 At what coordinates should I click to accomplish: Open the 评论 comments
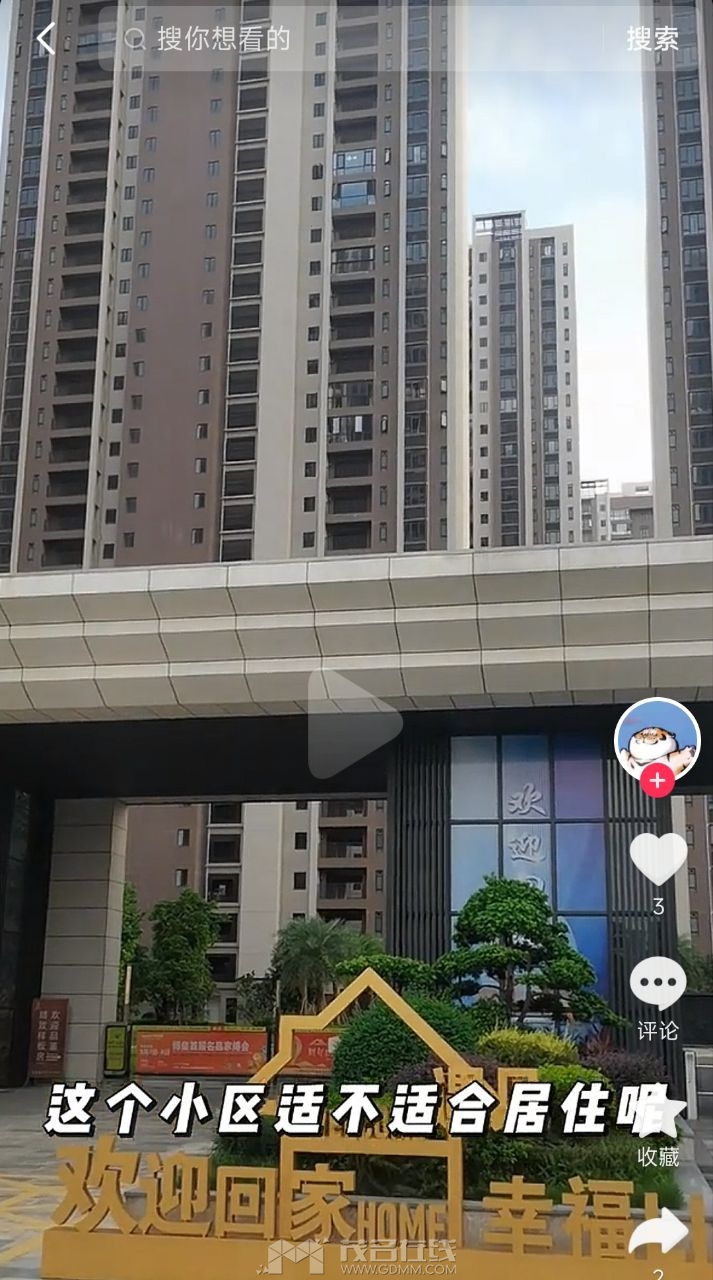click(658, 985)
